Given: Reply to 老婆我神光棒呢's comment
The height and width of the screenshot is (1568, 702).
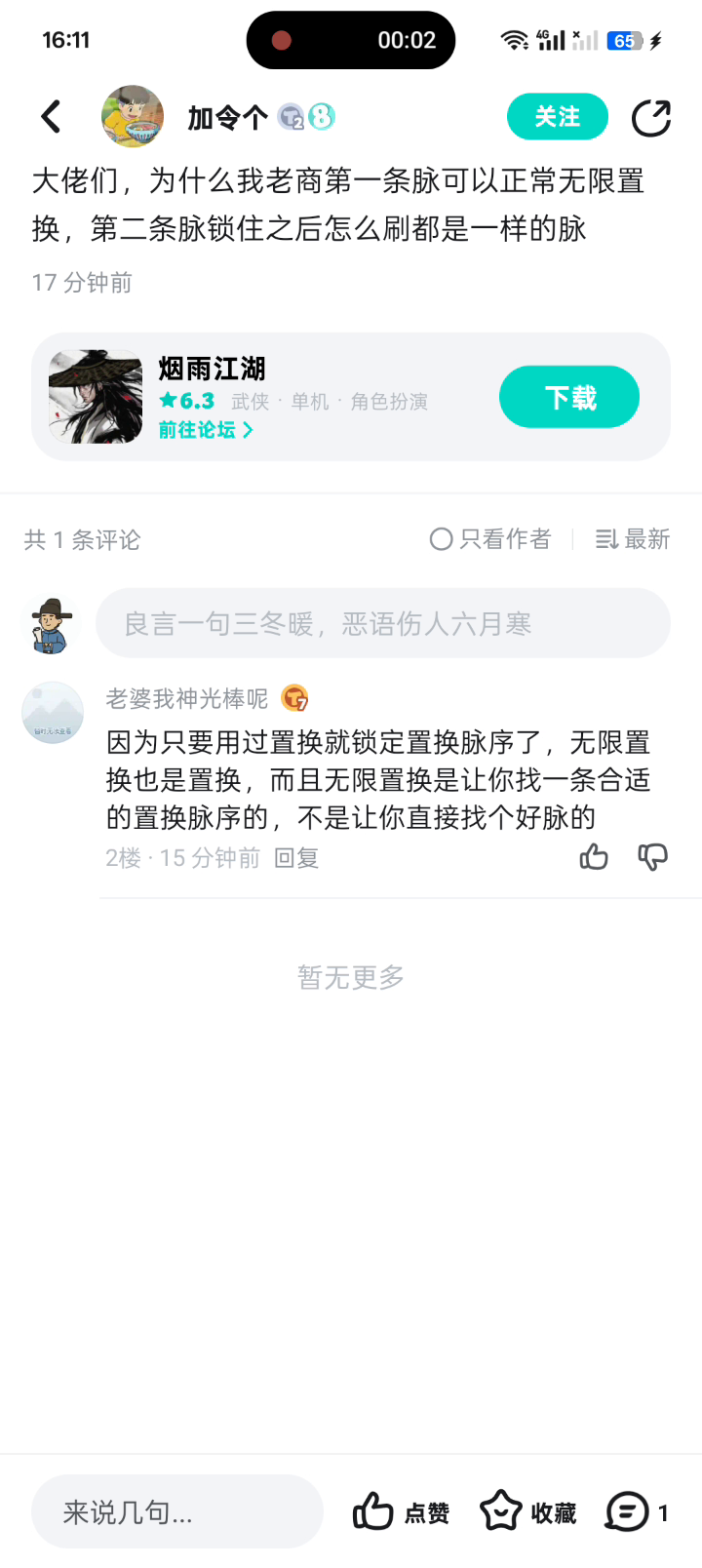Looking at the screenshot, I should [x=296, y=858].
